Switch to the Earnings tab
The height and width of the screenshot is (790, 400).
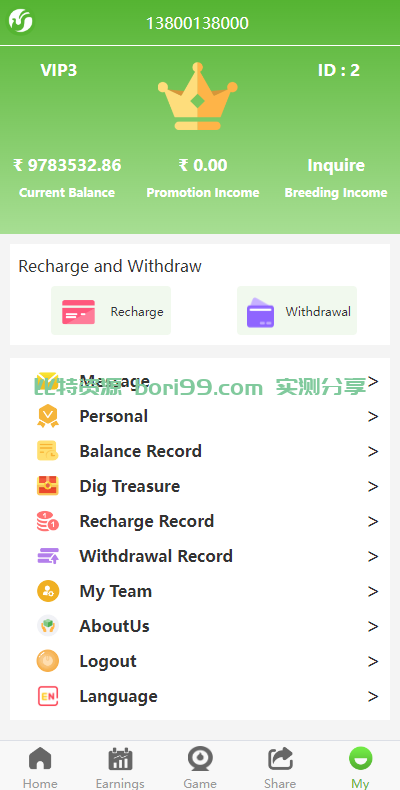(x=120, y=767)
